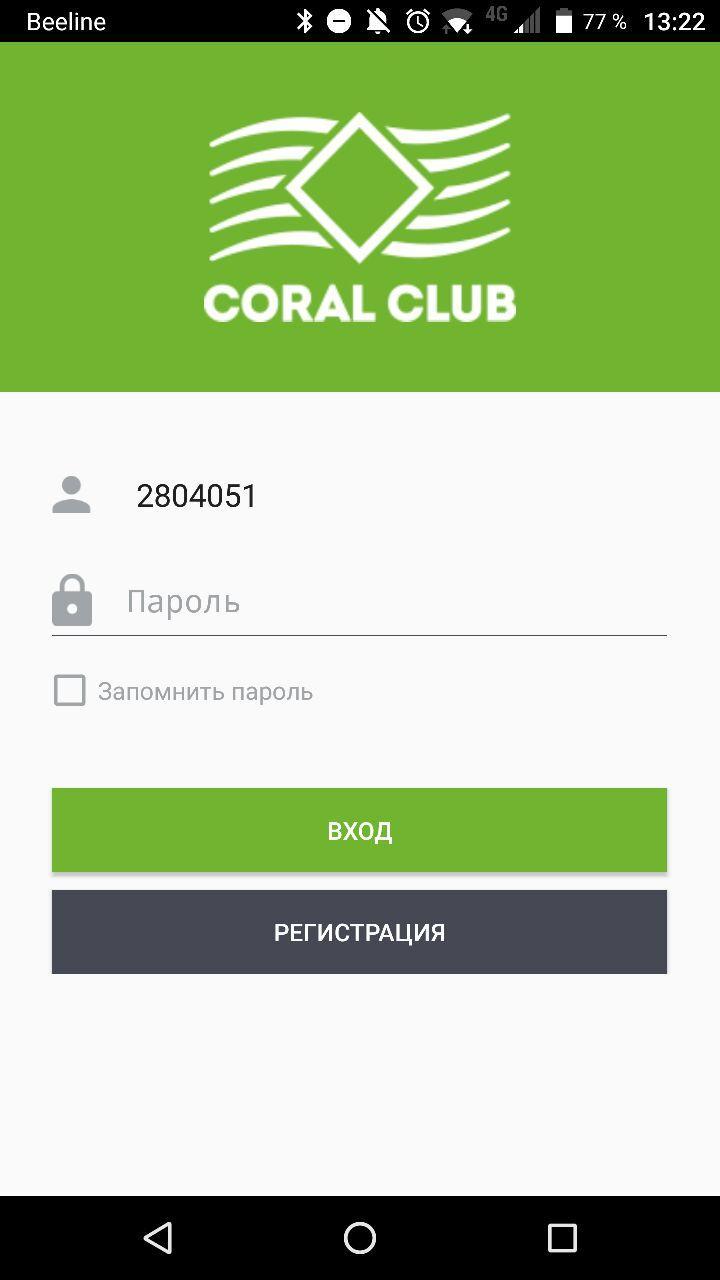Tap the РЕГИСТРАЦИЯ registration button
Viewport: 720px width, 1280px height.
[359, 931]
